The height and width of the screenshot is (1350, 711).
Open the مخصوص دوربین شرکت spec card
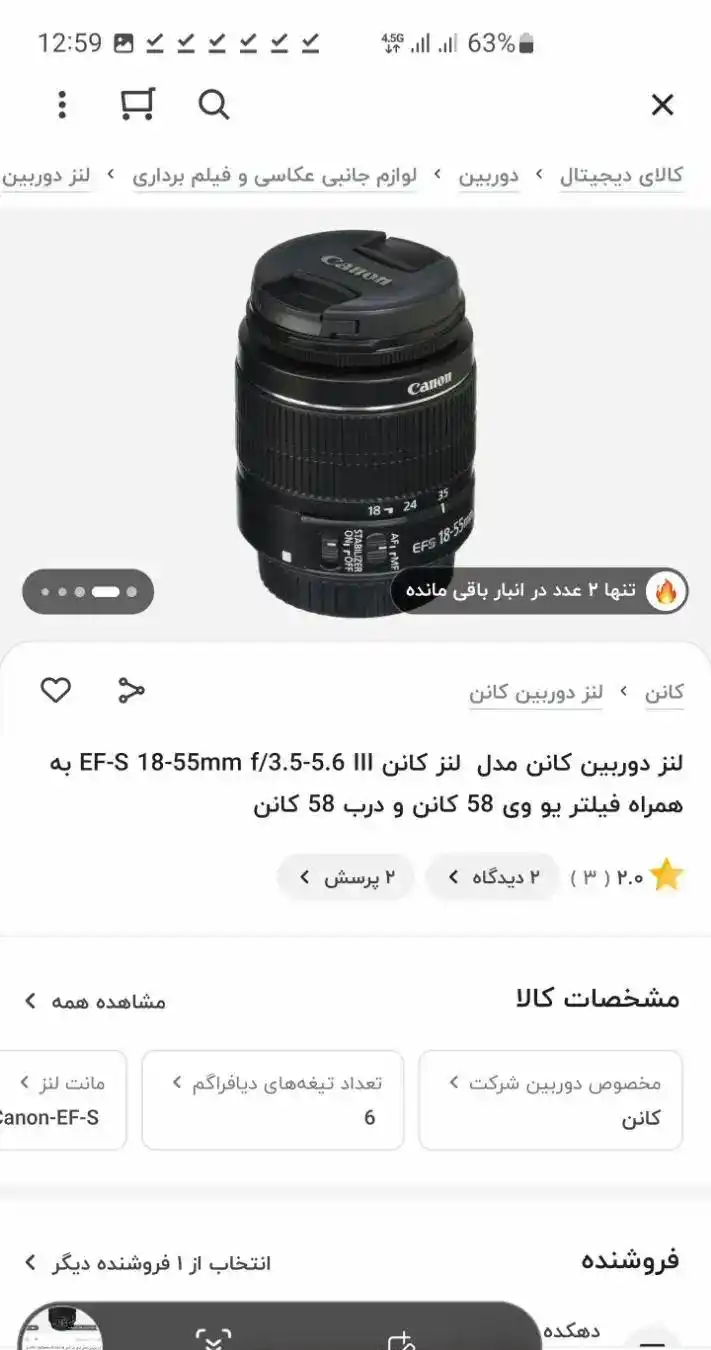551,1099
